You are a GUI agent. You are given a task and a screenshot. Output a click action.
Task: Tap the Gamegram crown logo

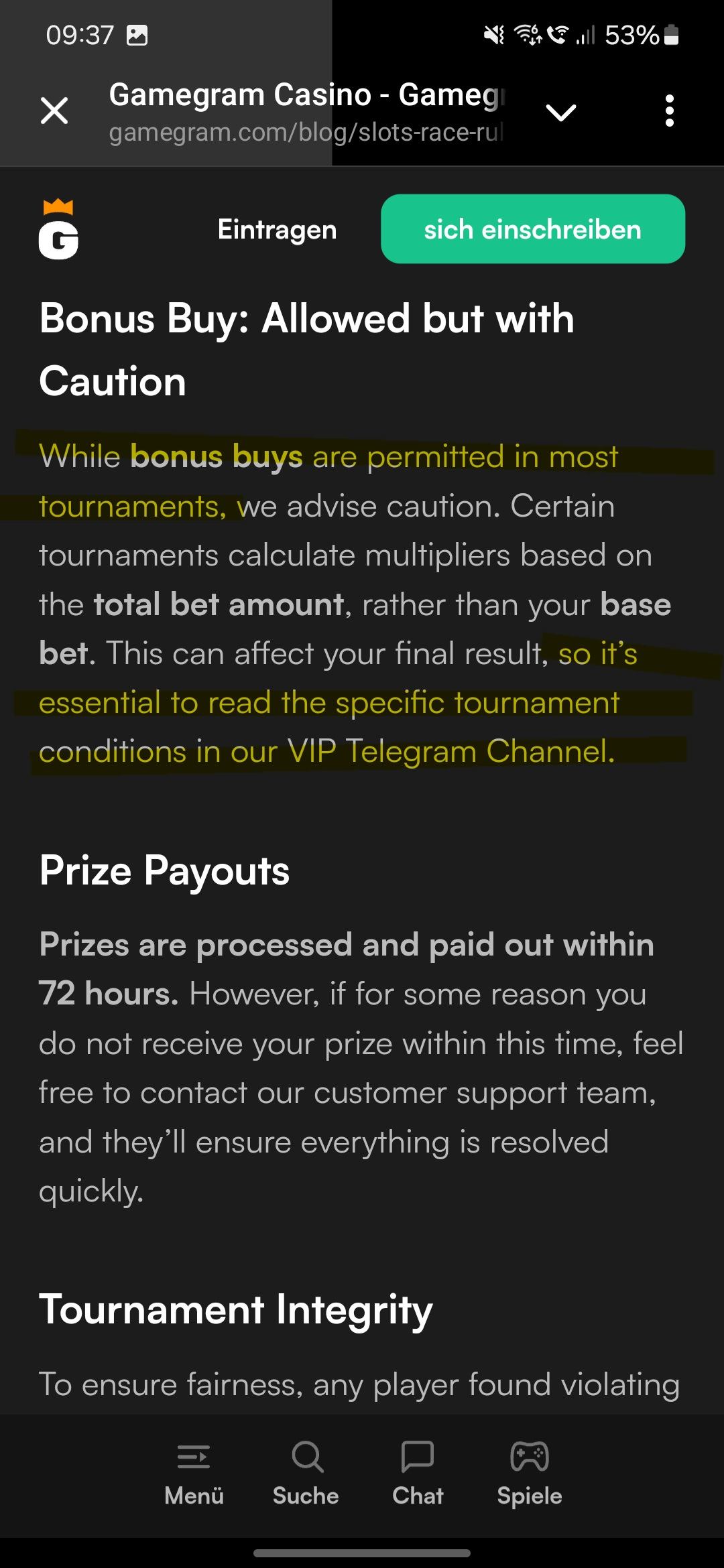(58, 229)
